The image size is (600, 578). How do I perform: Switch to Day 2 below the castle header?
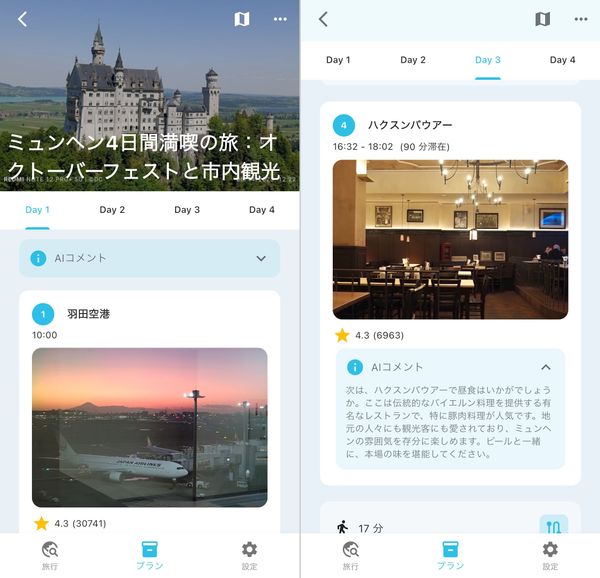click(x=112, y=210)
